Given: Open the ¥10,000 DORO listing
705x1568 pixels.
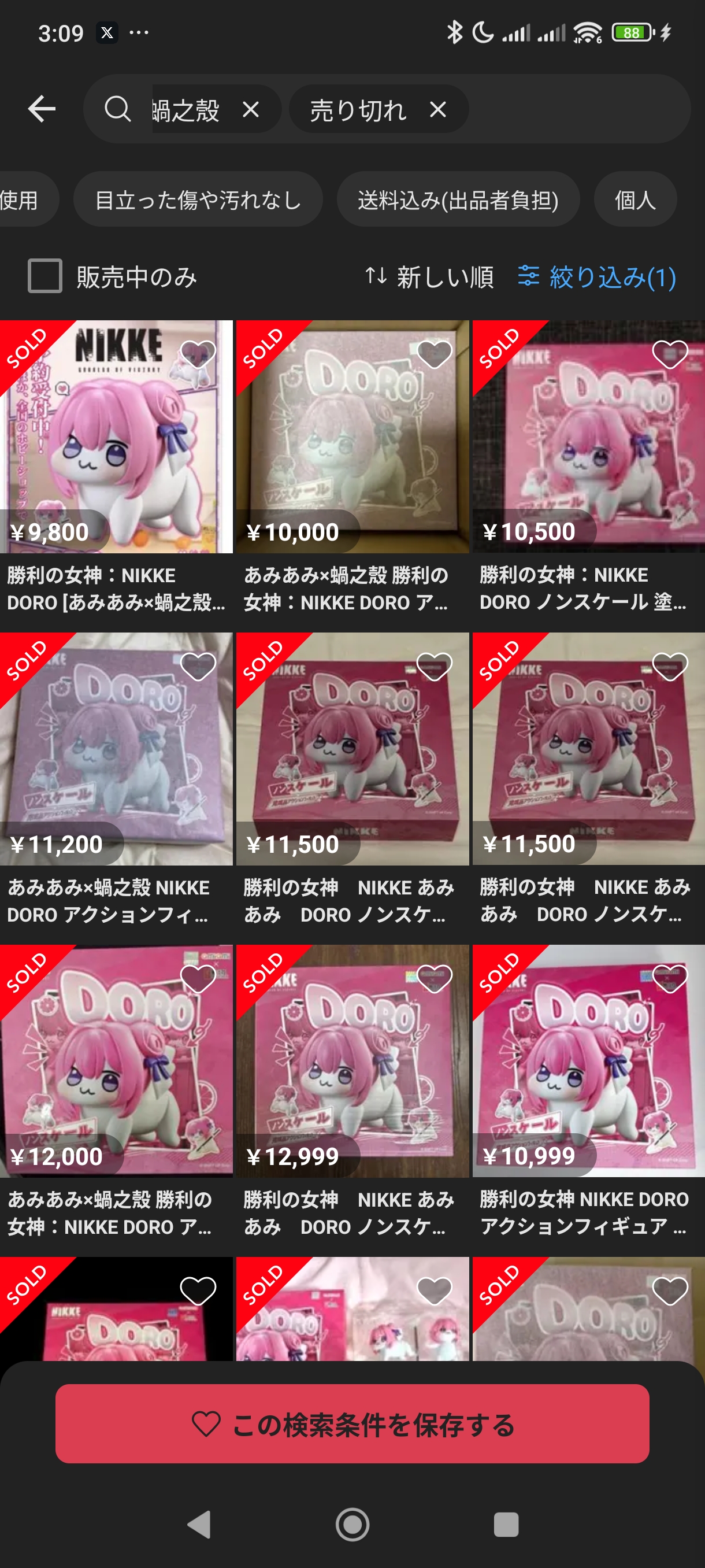Looking at the screenshot, I should pyautogui.click(x=352, y=468).
